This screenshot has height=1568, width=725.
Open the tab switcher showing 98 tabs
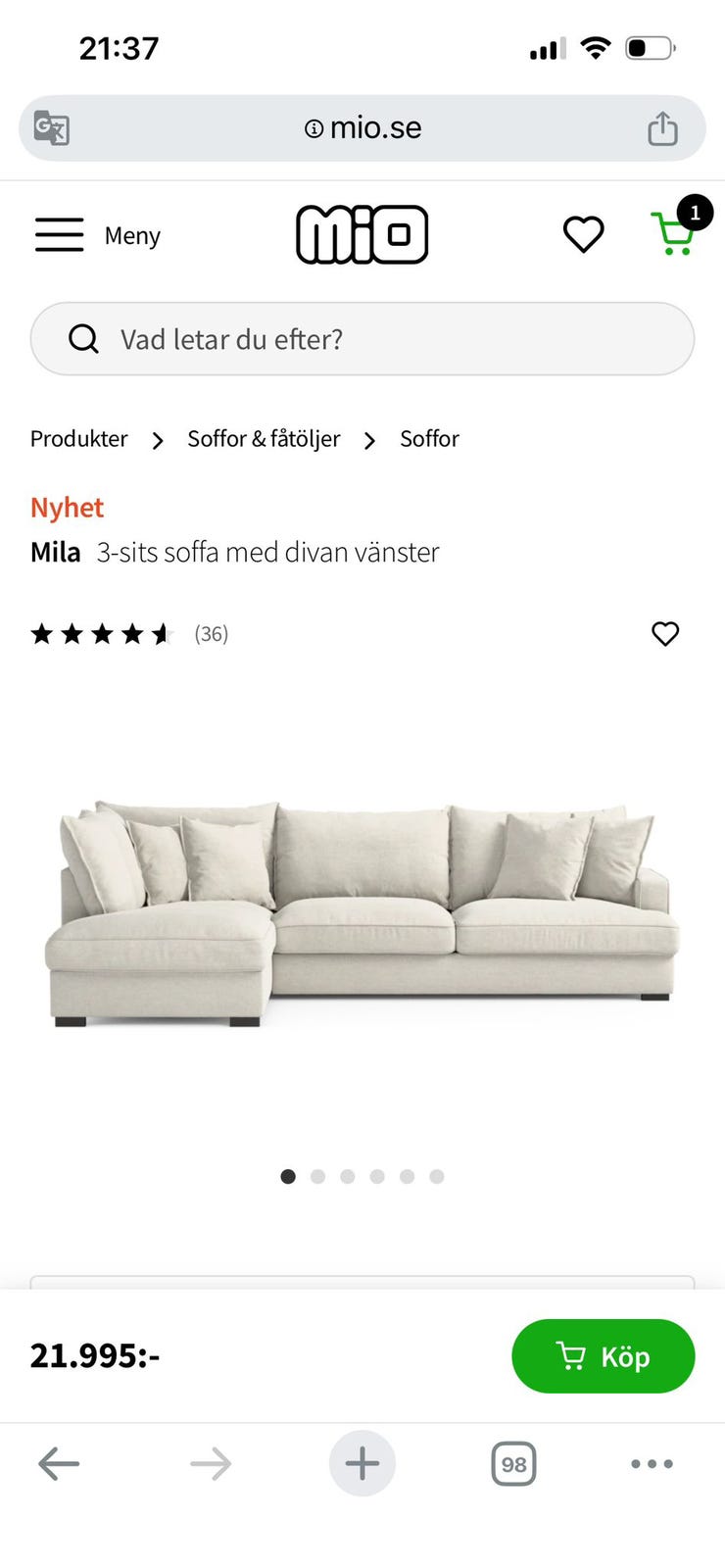[513, 1463]
